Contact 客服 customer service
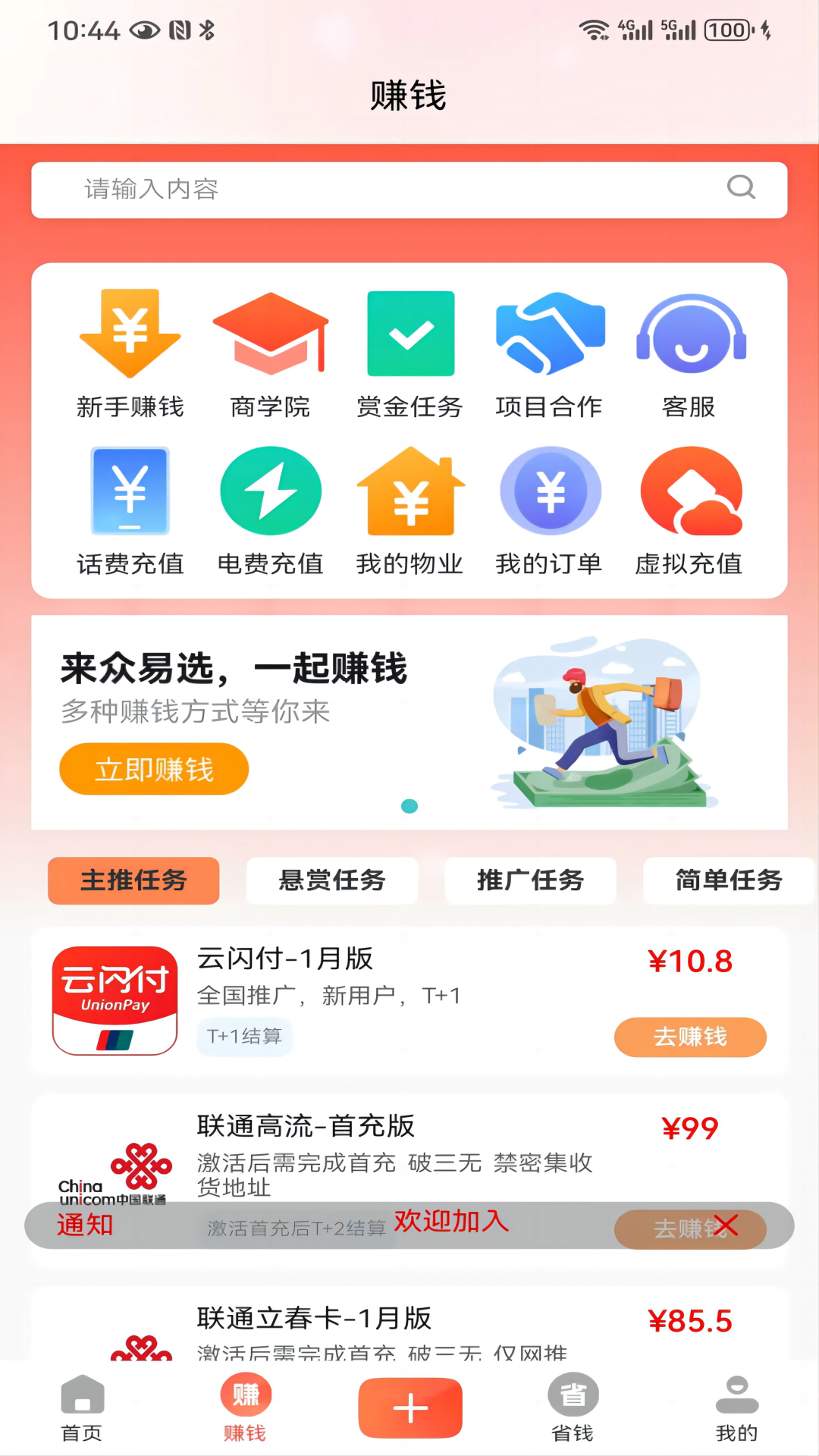The height and width of the screenshot is (1456, 819). (689, 354)
